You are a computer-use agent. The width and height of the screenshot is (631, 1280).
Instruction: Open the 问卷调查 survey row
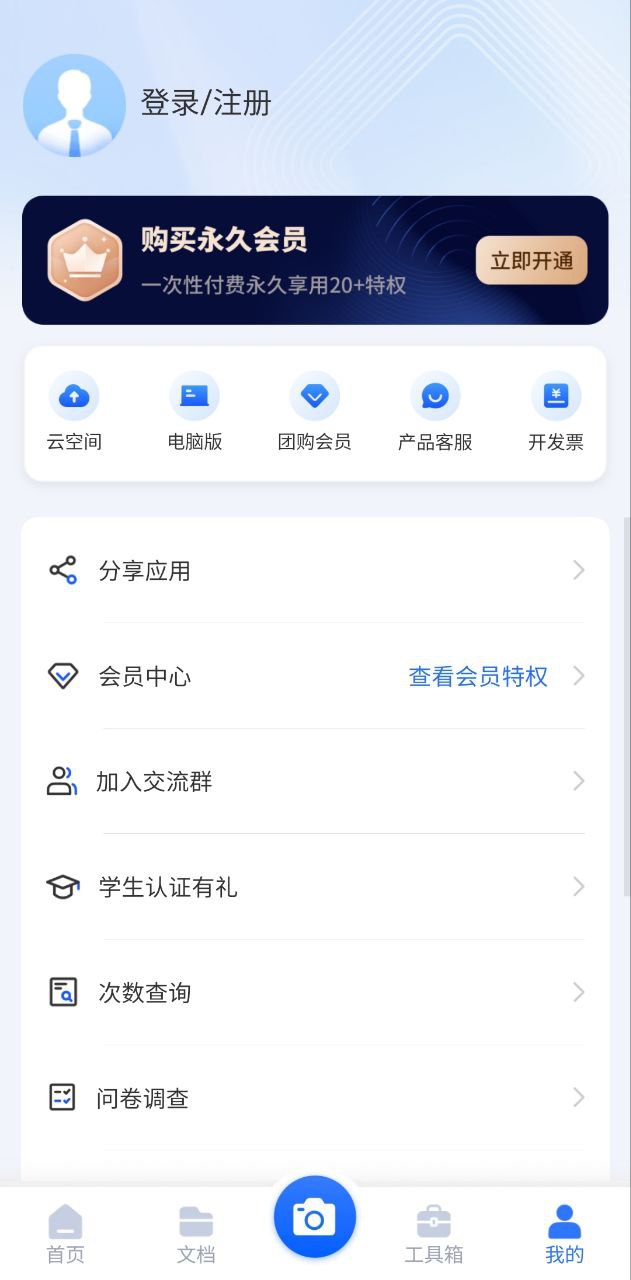[x=315, y=1098]
